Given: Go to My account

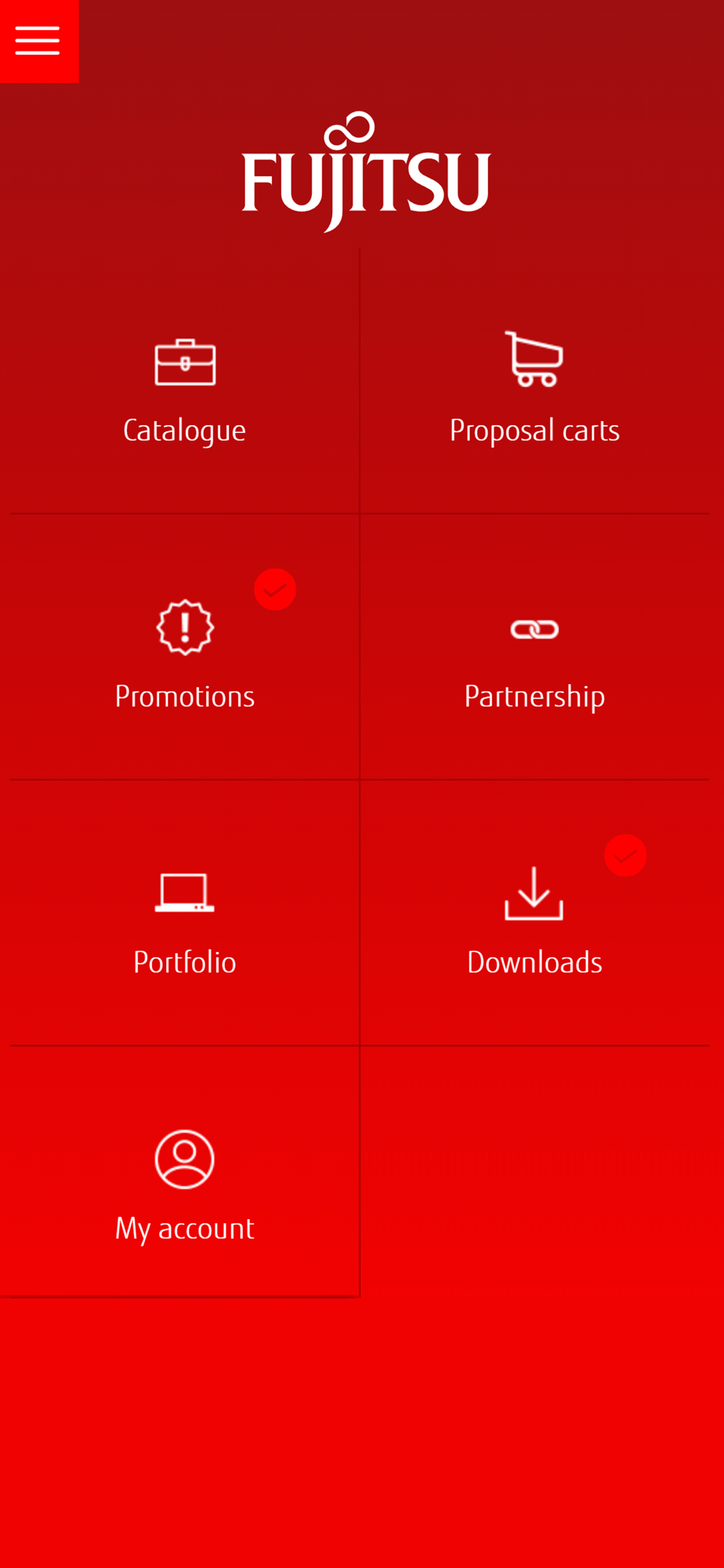Looking at the screenshot, I should pyautogui.click(x=185, y=1171).
